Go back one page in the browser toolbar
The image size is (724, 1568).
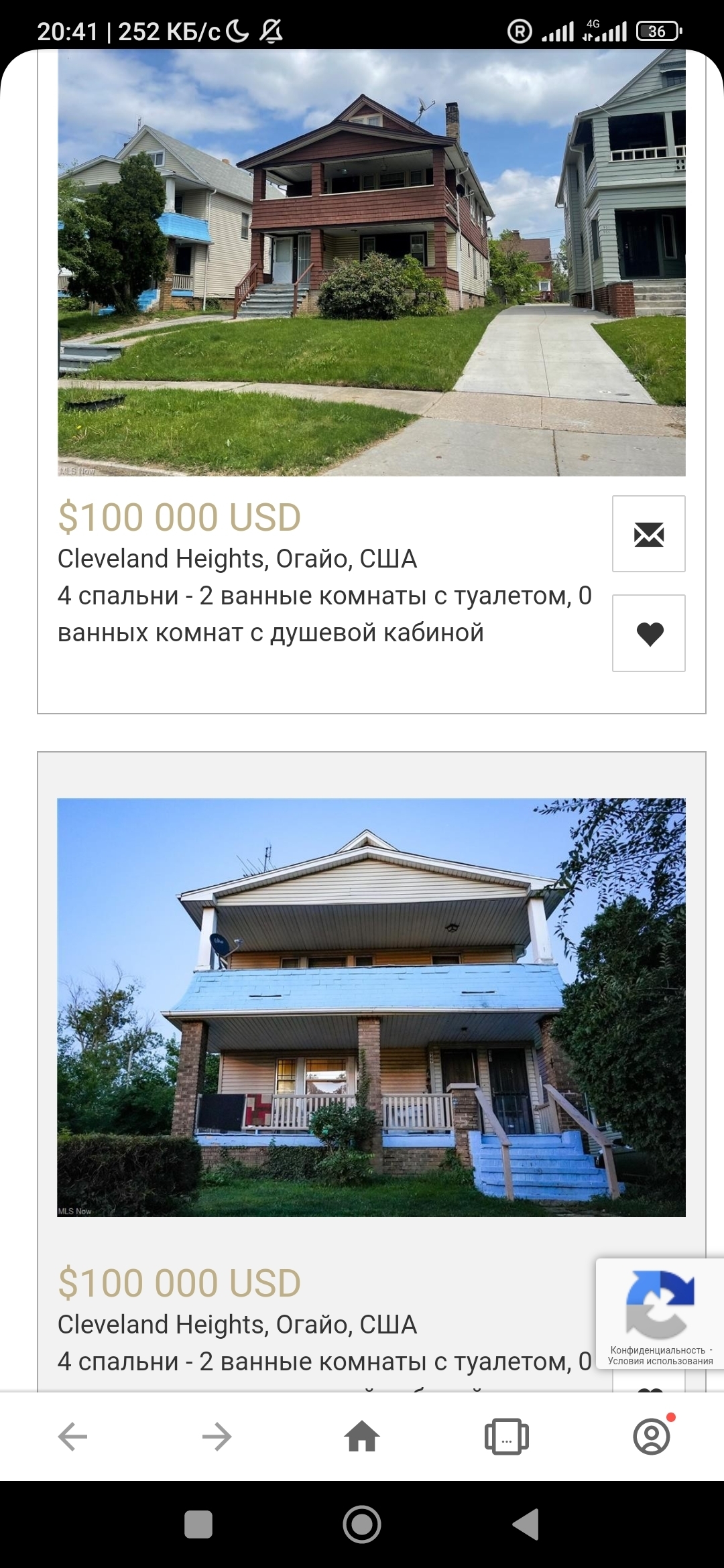72,1436
